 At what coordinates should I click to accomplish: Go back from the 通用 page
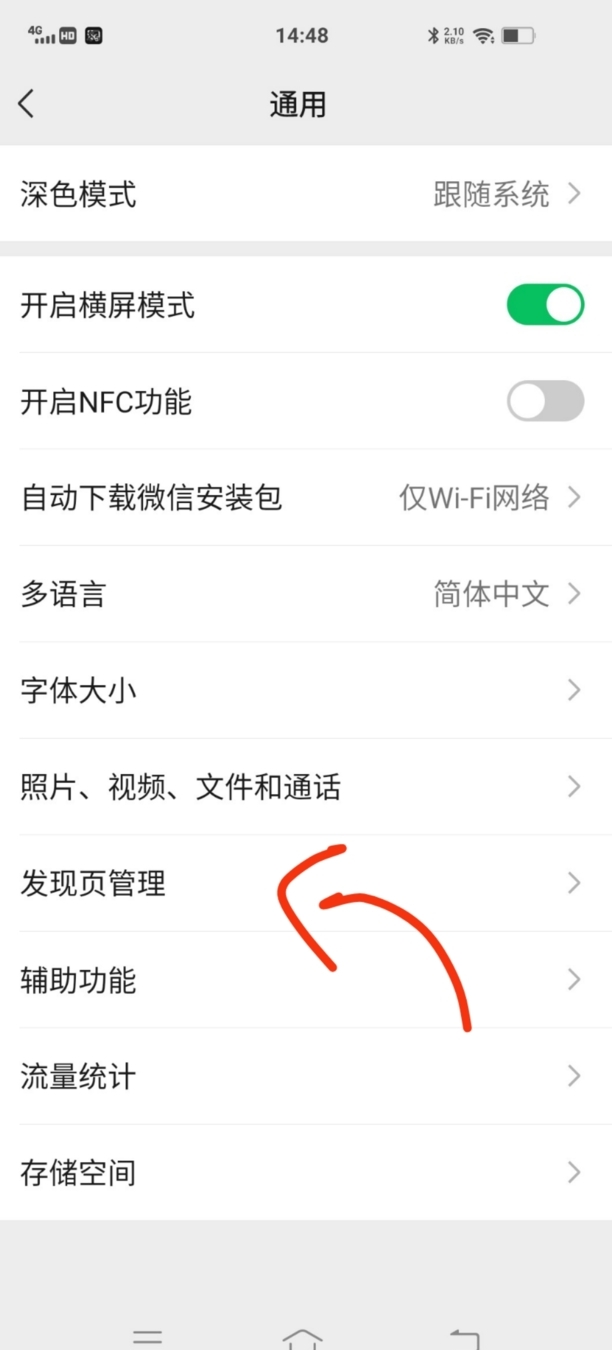pos(27,104)
